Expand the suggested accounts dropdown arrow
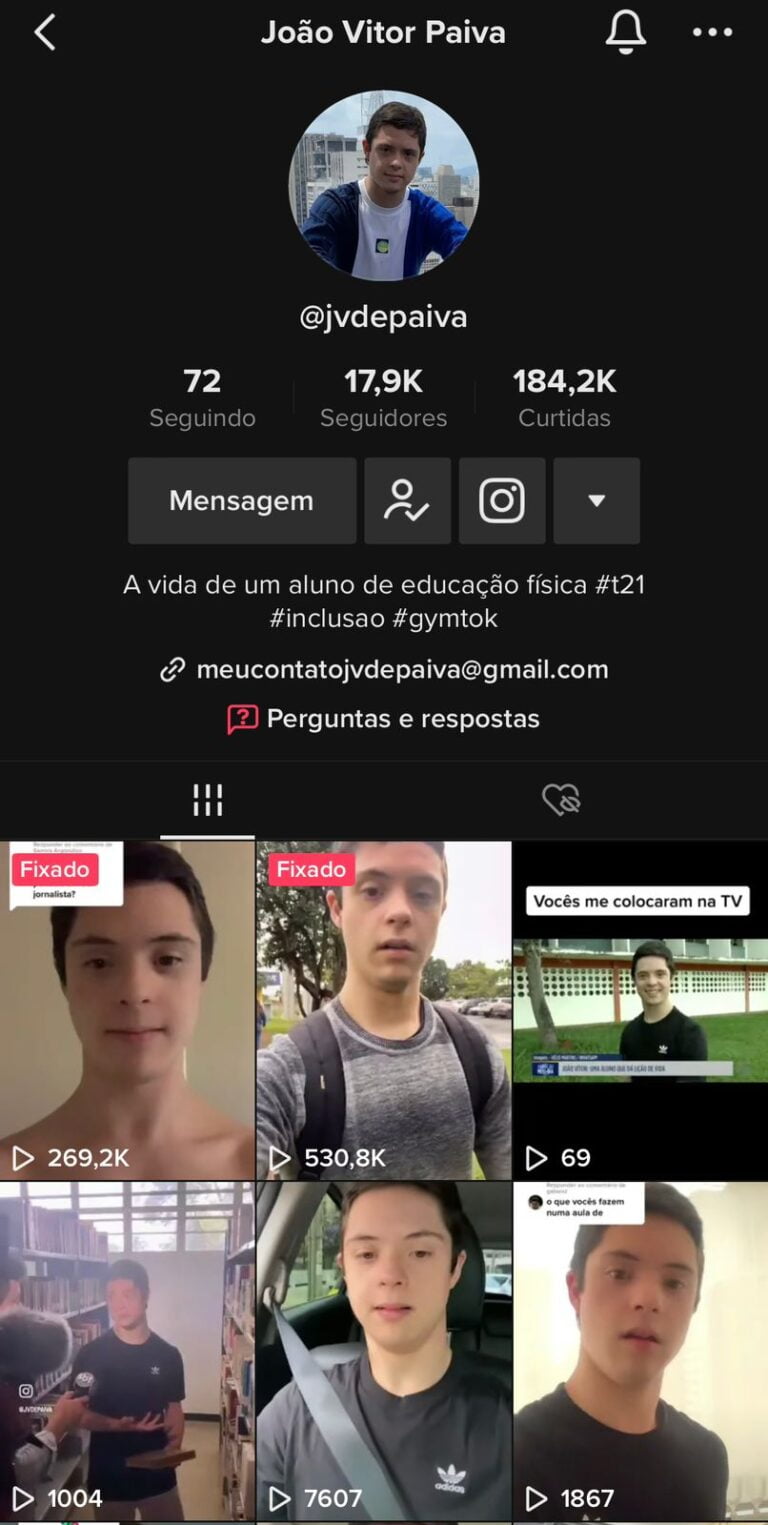Screen dimensions: 768x1525 [x=597, y=501]
